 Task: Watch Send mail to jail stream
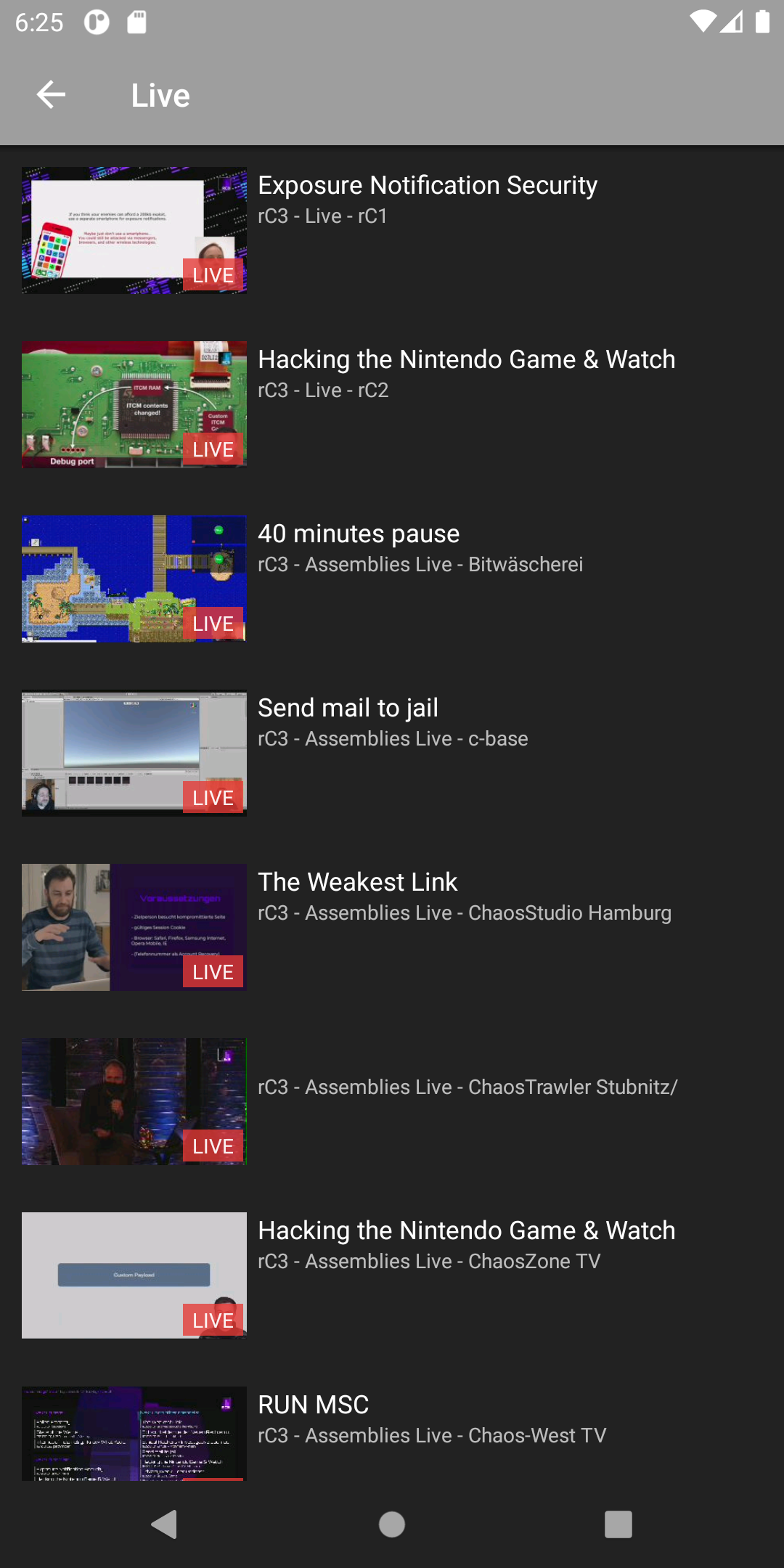(x=392, y=753)
